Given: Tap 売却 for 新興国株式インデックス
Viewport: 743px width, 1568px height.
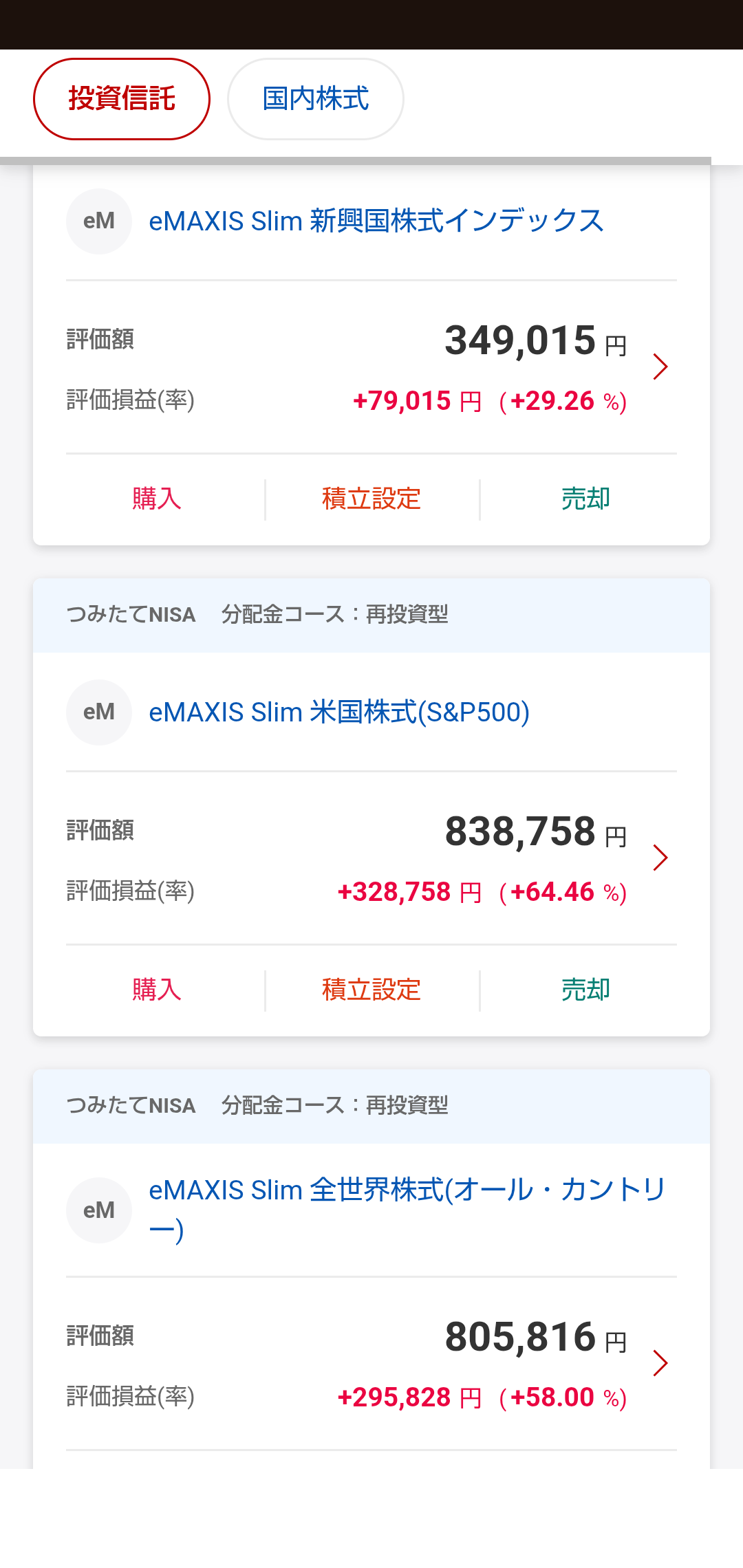Looking at the screenshot, I should click(x=585, y=499).
